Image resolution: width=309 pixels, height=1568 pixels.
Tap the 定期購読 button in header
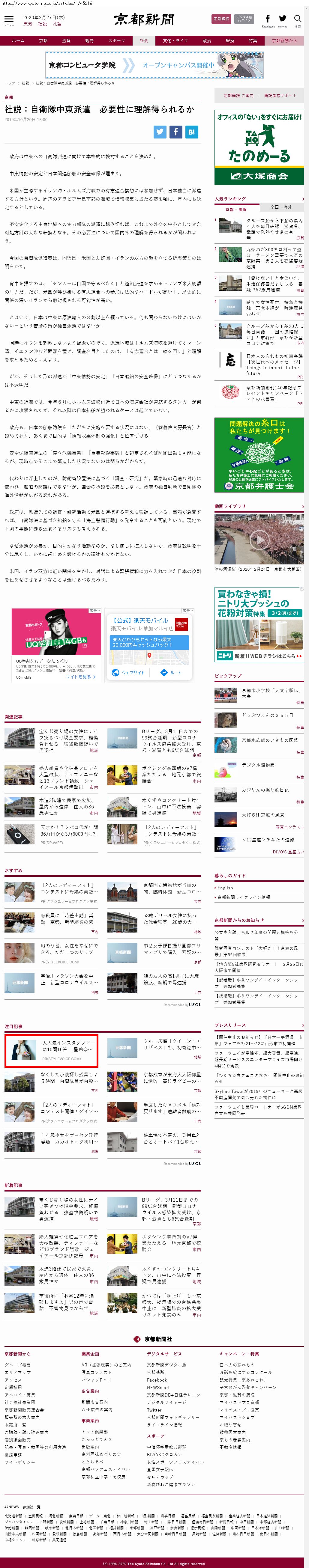pyautogui.click(x=221, y=19)
